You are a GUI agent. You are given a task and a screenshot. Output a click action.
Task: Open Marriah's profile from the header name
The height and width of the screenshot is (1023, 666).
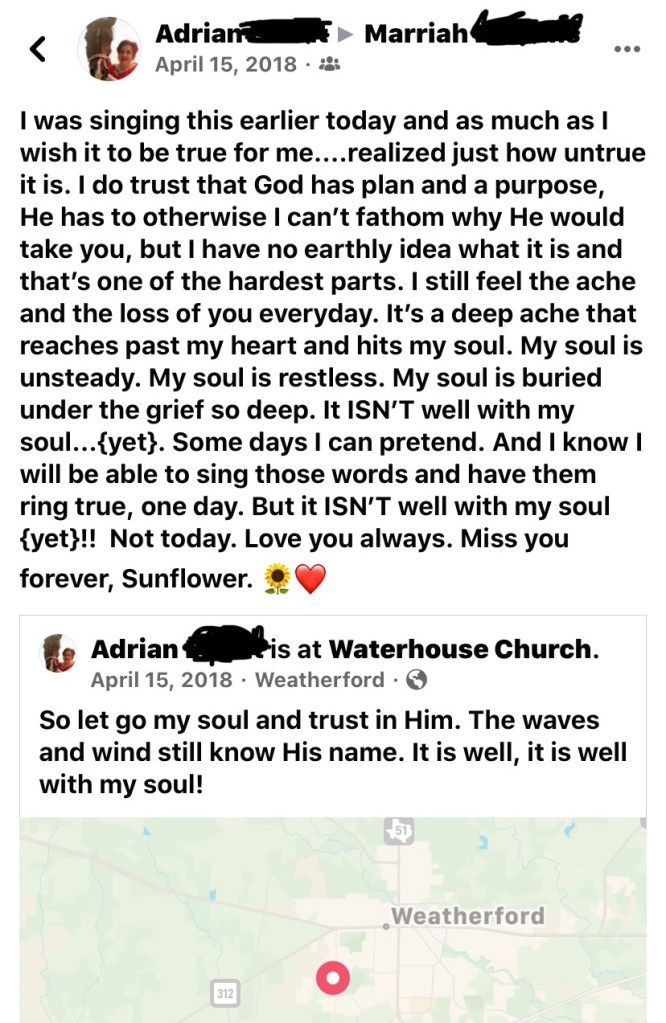pos(416,34)
